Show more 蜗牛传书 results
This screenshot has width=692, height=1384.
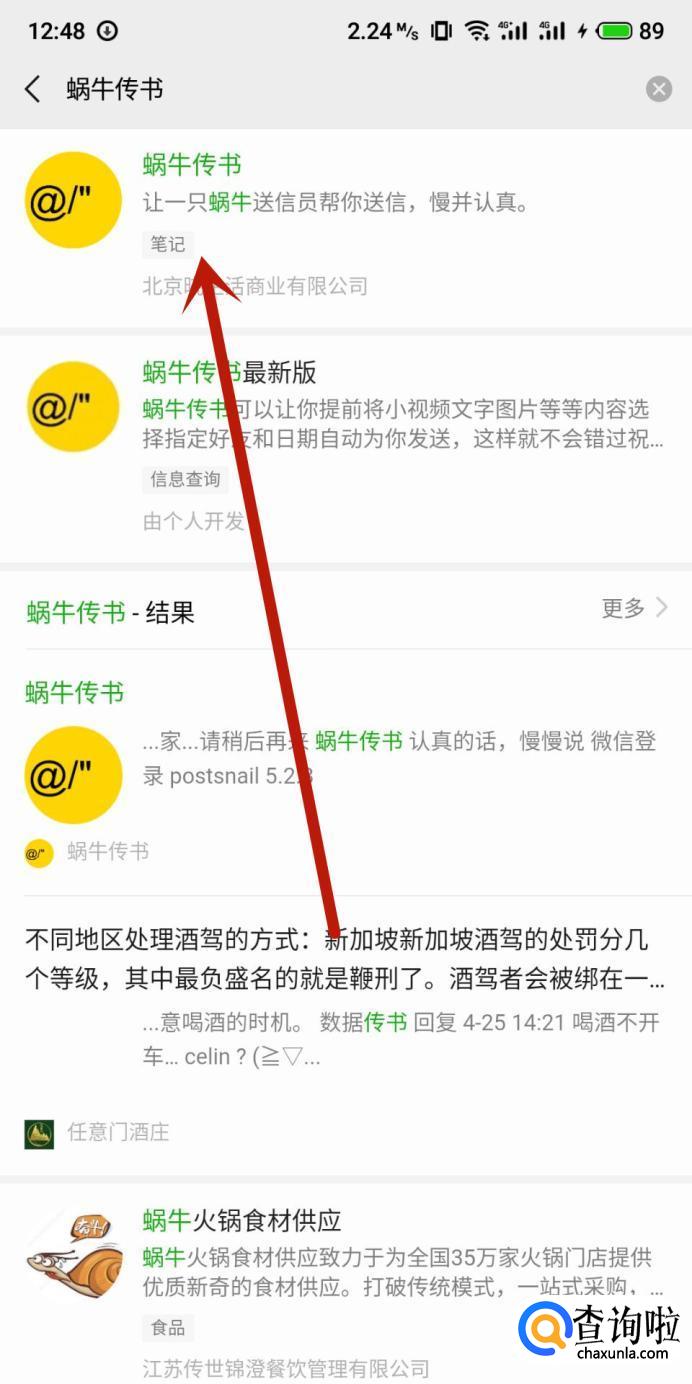tap(634, 608)
